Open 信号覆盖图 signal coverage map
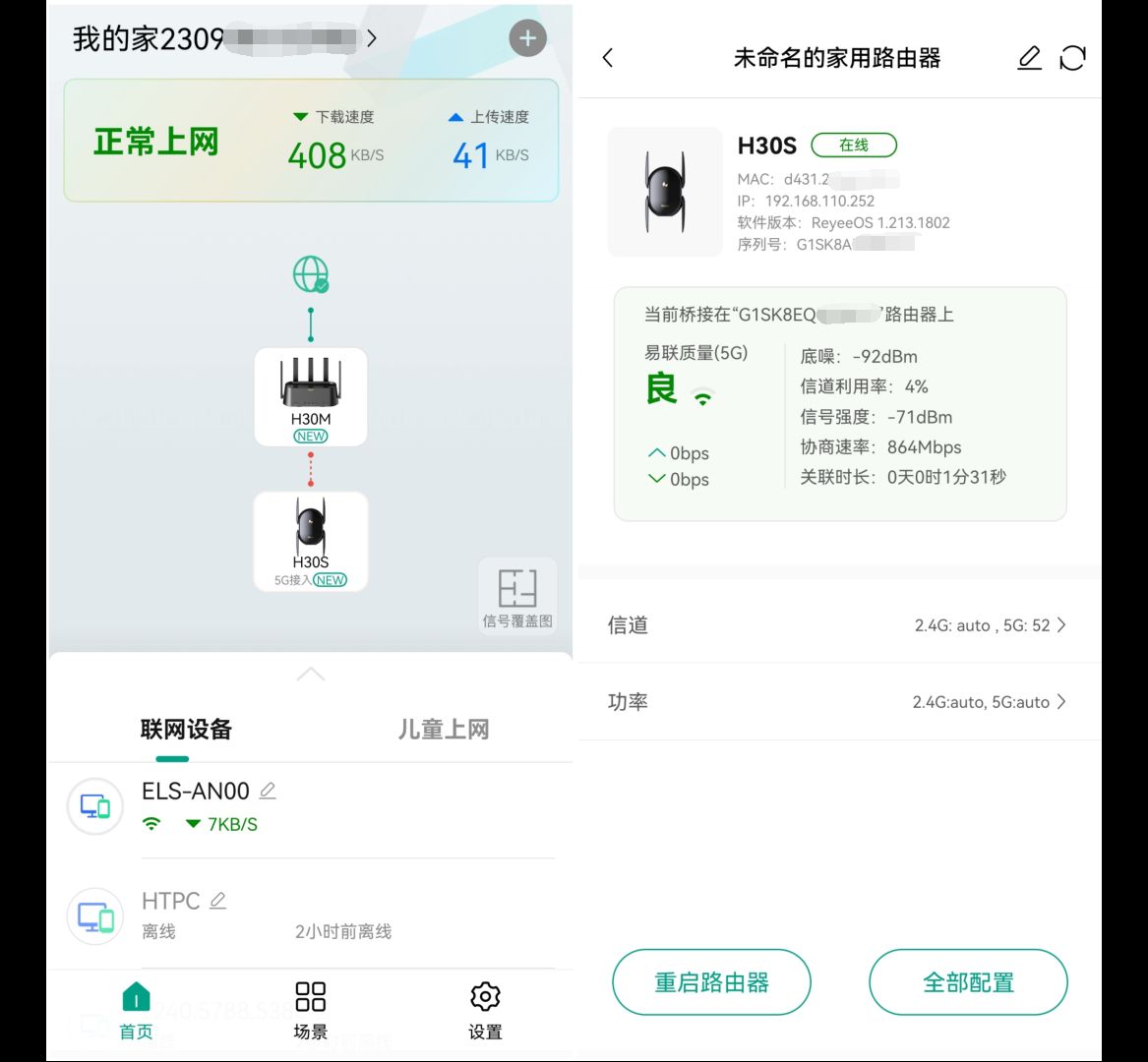1148x1062 pixels. click(x=517, y=595)
